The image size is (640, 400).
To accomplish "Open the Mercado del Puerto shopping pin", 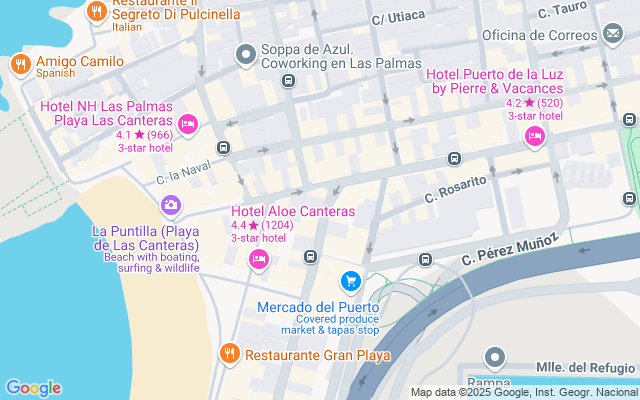I will tap(349, 282).
